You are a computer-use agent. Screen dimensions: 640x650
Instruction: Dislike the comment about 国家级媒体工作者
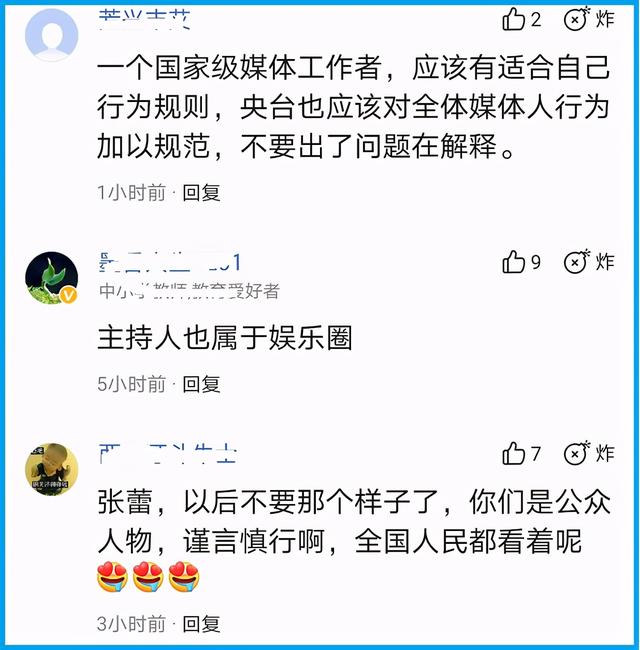click(x=577, y=19)
